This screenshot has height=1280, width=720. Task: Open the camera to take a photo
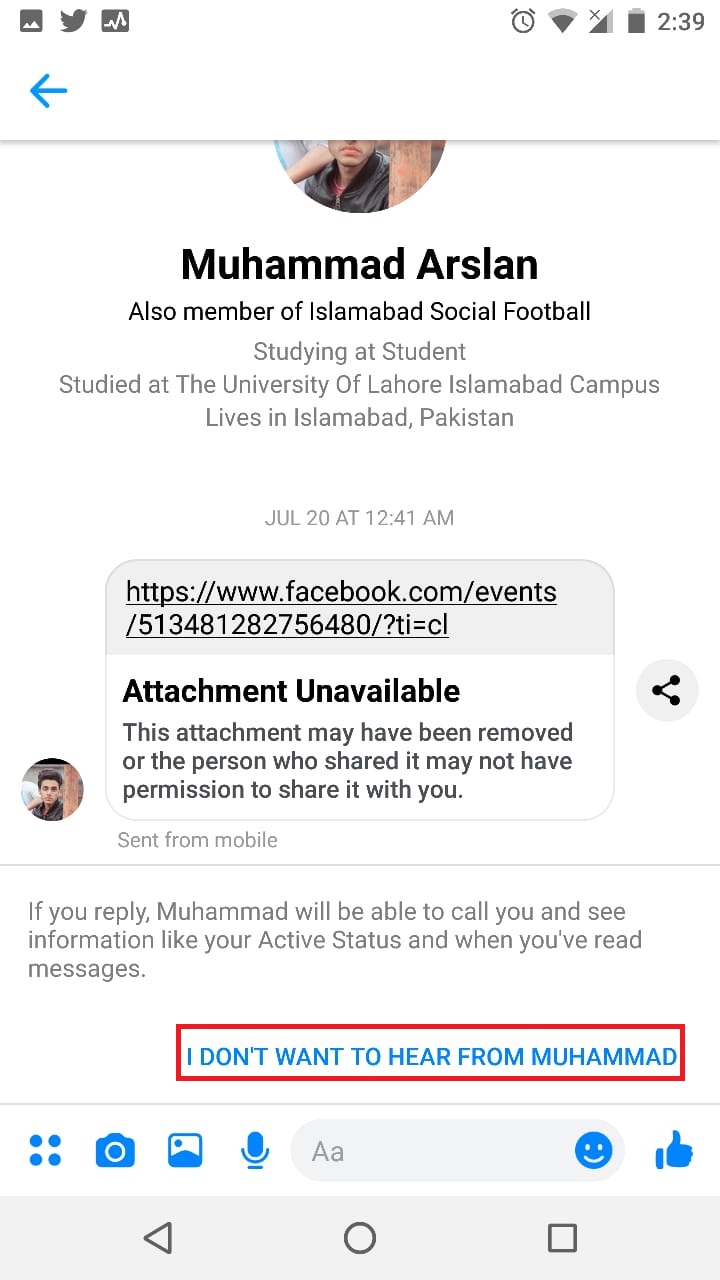click(x=115, y=1151)
